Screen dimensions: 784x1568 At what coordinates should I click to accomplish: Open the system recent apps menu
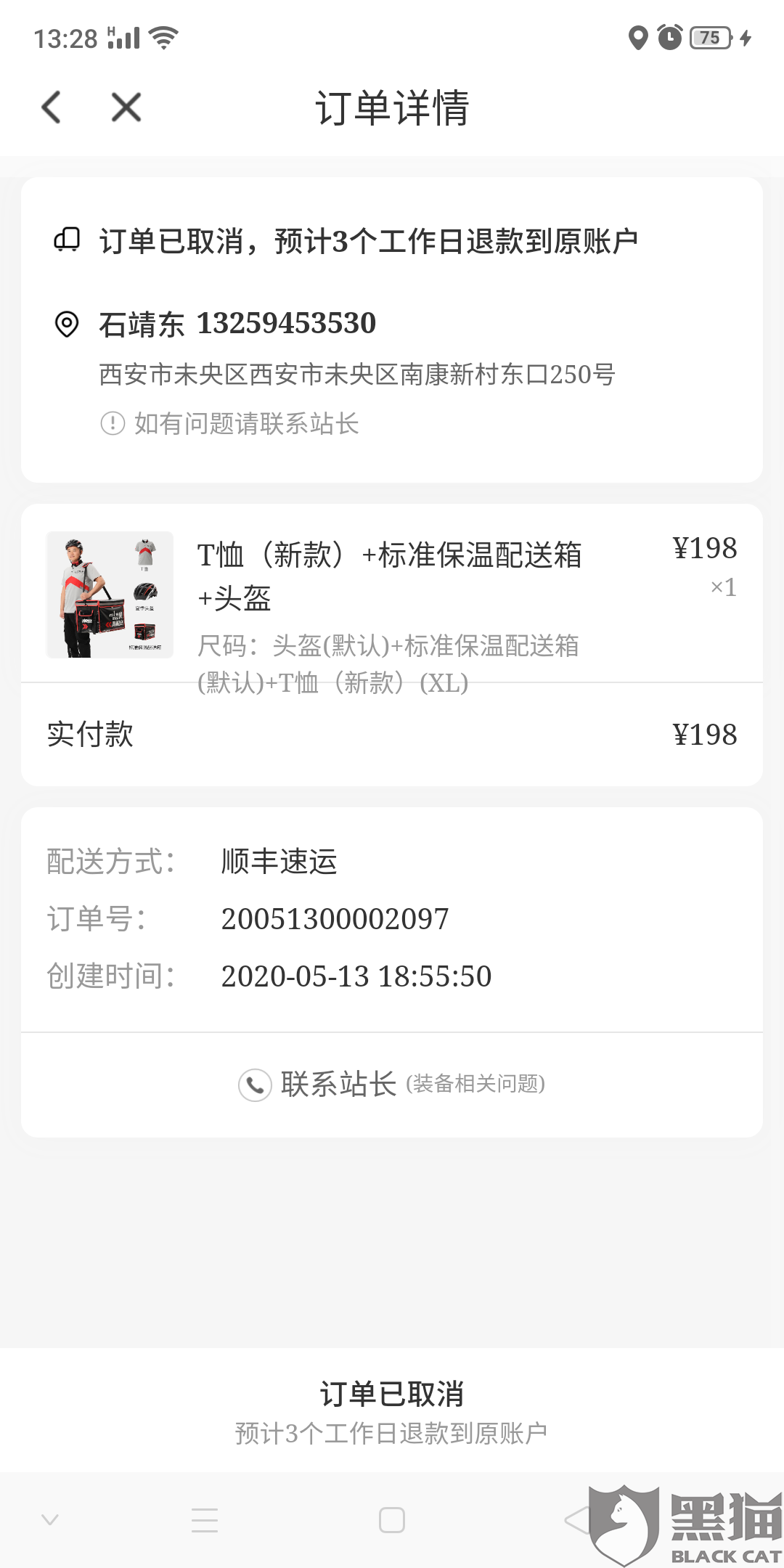205,1520
